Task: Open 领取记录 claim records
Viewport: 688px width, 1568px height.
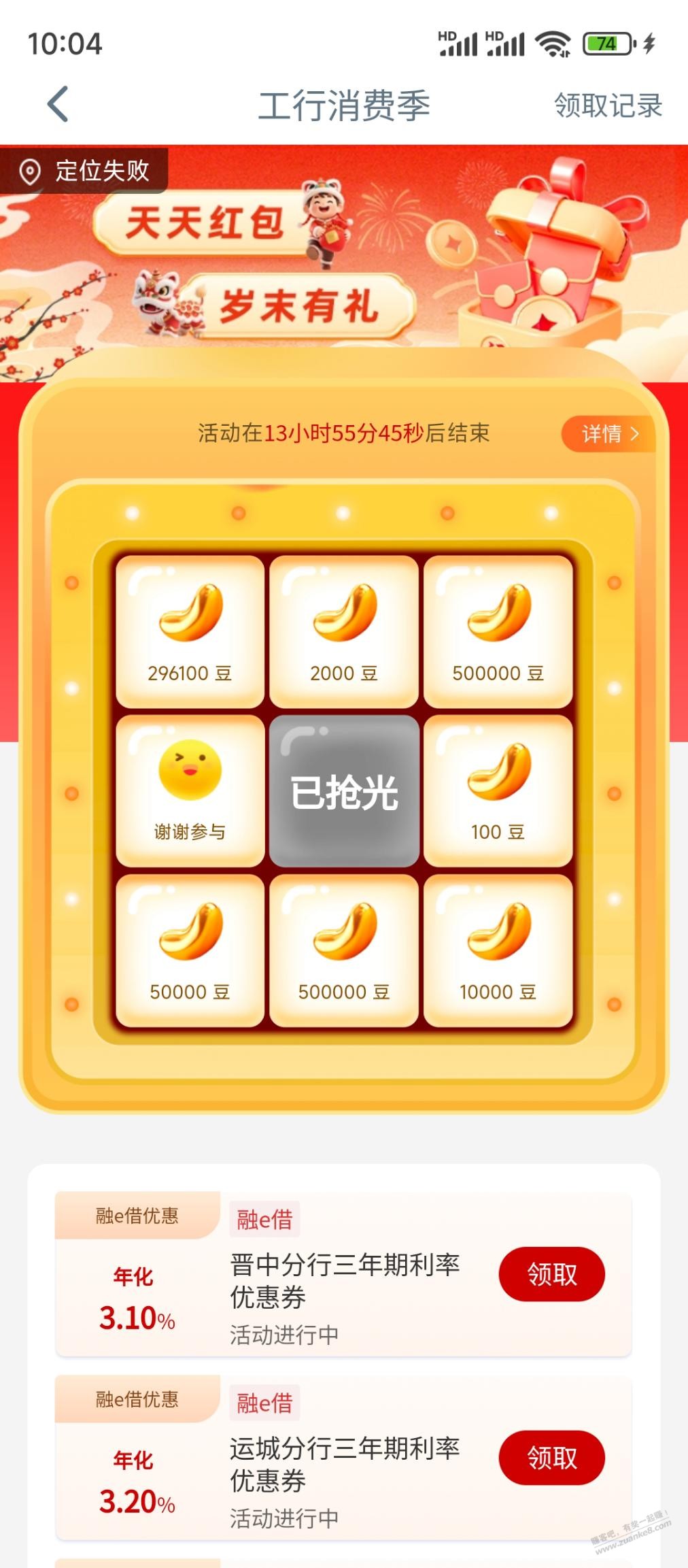Action: (608, 105)
